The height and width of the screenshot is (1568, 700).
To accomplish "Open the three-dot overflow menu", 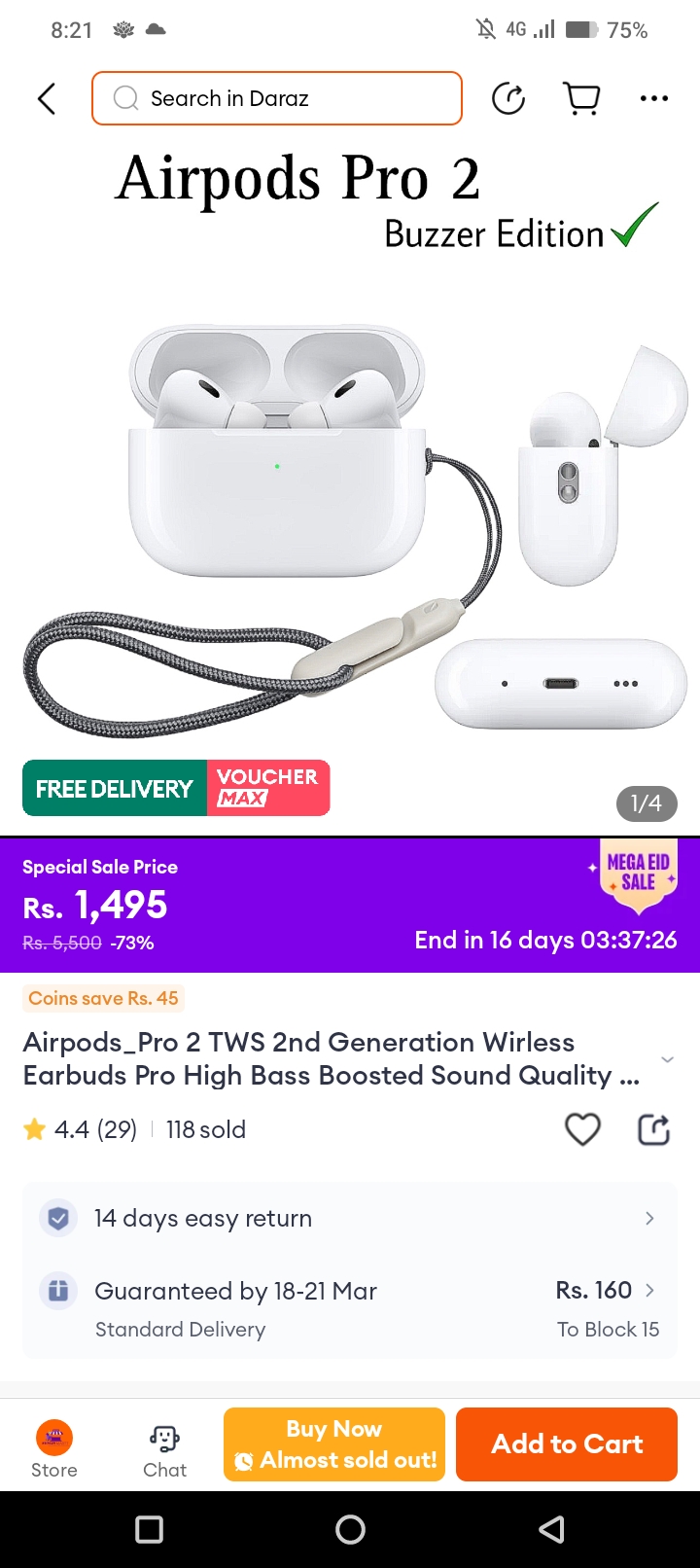I will pyautogui.click(x=653, y=98).
